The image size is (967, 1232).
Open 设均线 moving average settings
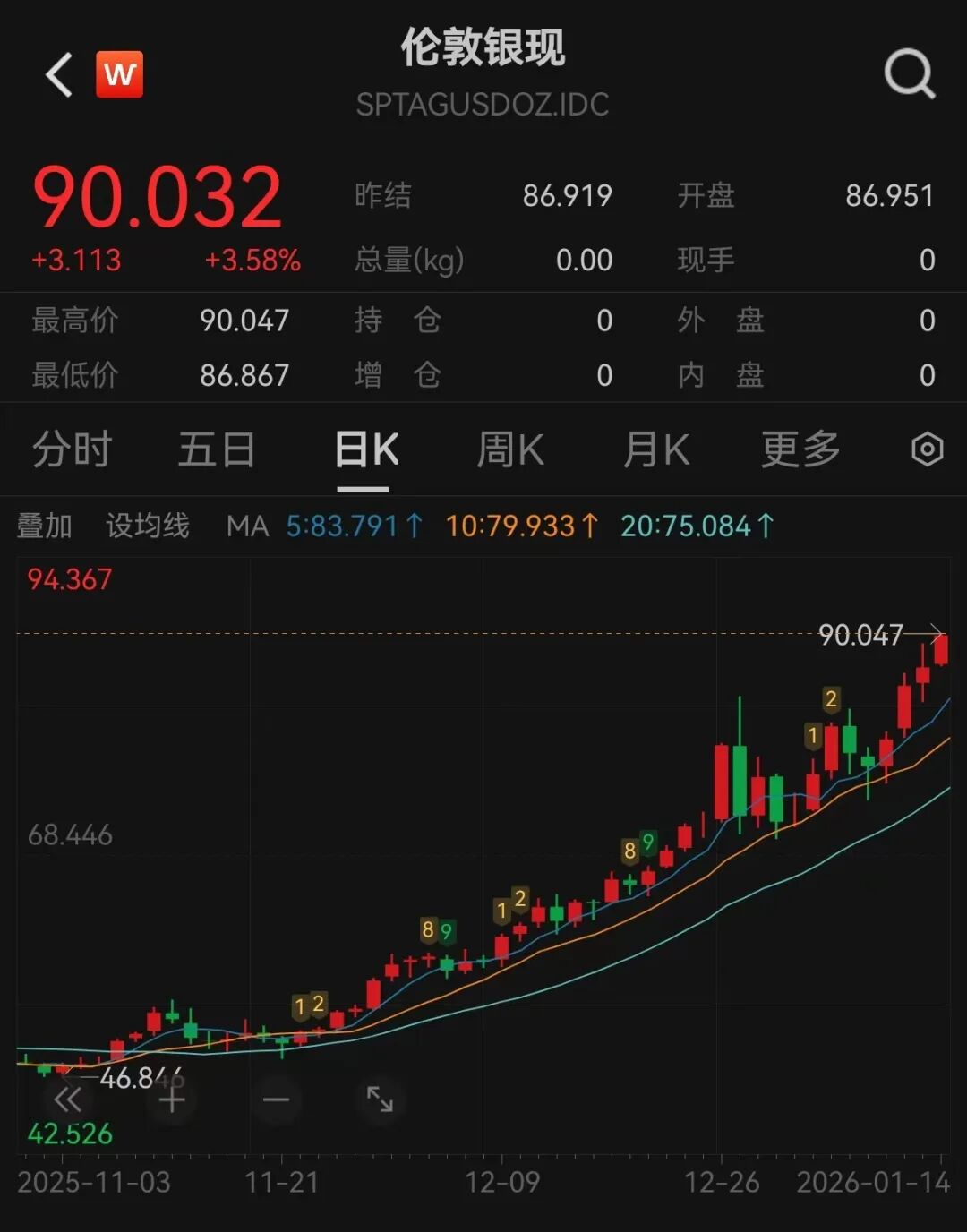point(146,526)
